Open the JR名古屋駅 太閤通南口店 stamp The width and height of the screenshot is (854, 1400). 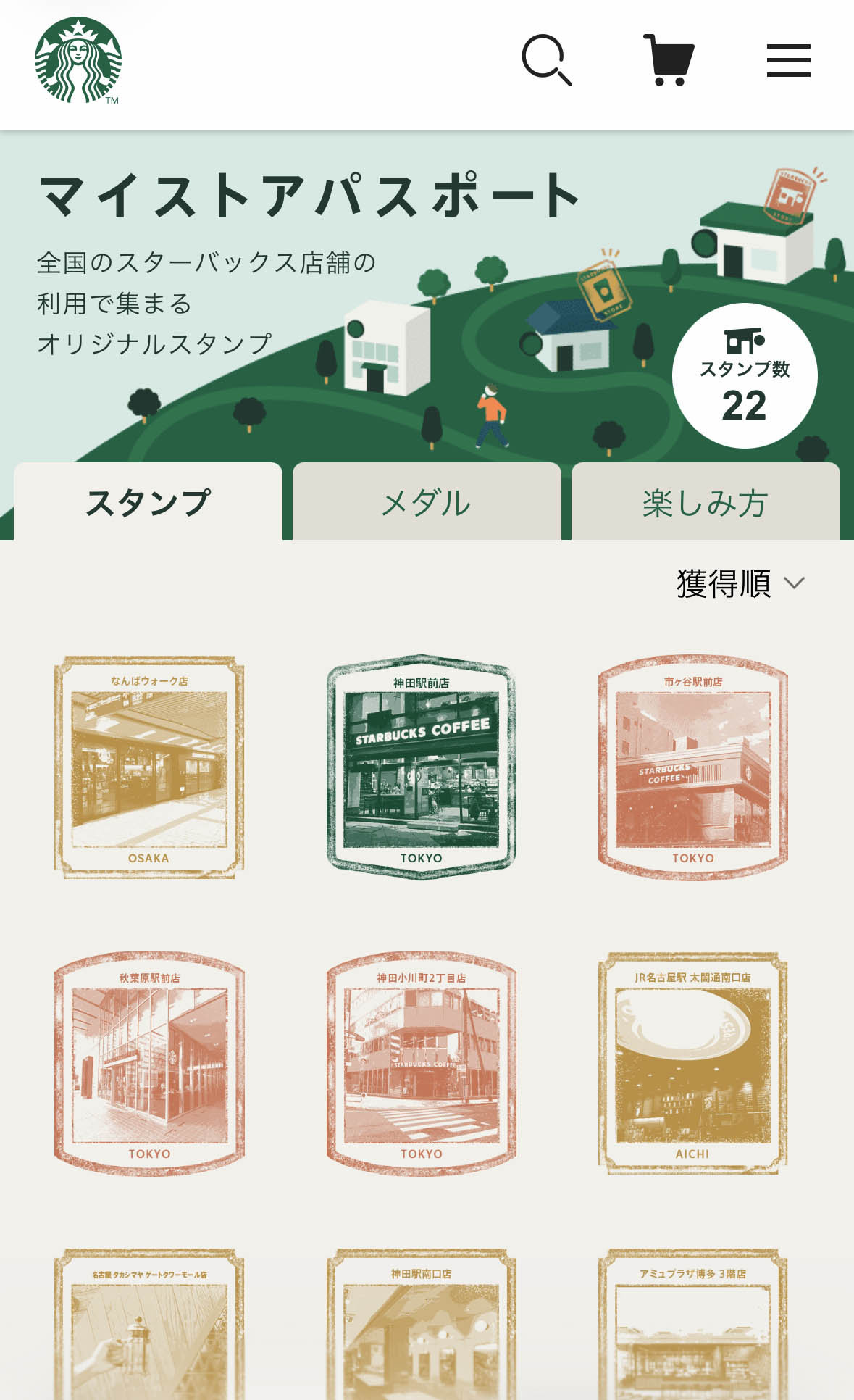coord(692,1064)
